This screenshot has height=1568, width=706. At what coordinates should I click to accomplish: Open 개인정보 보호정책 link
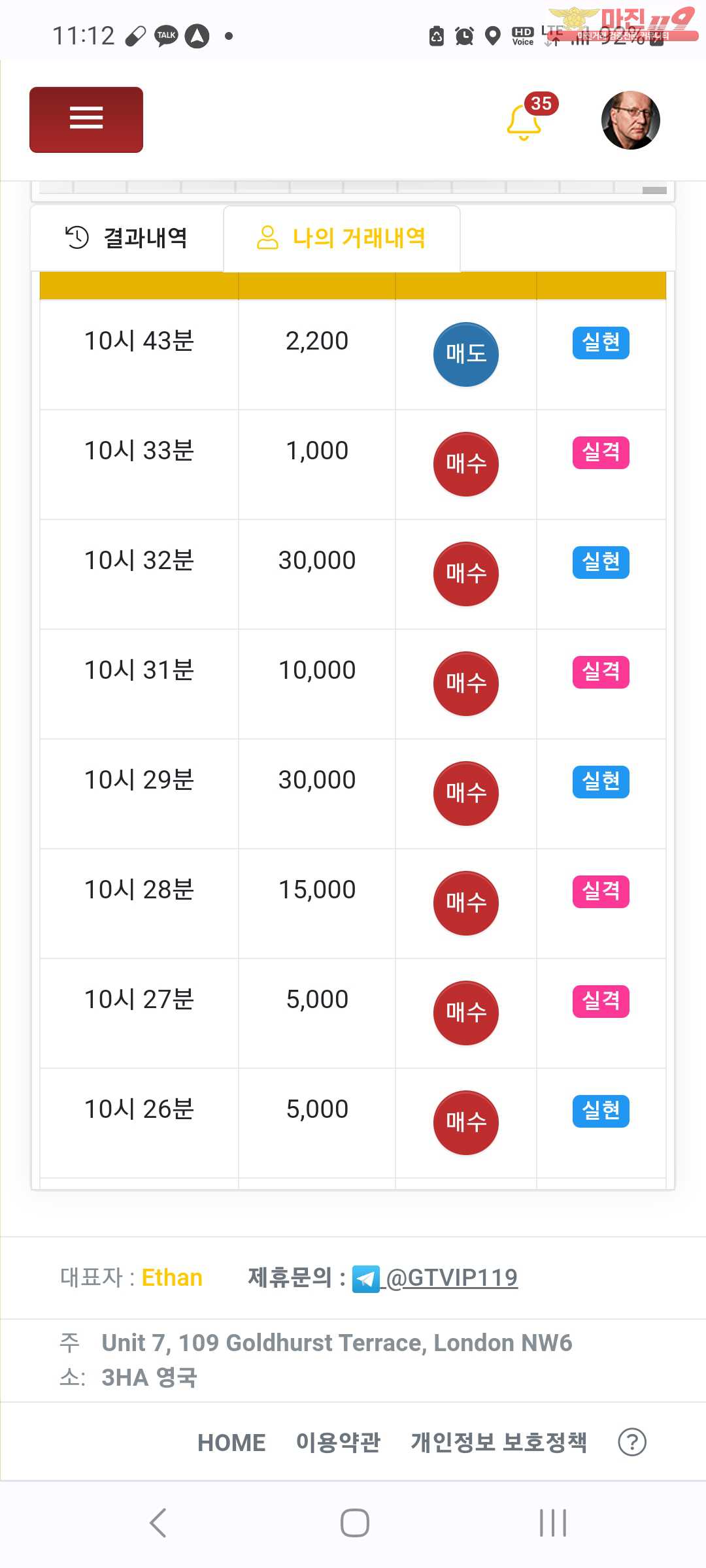(498, 1442)
